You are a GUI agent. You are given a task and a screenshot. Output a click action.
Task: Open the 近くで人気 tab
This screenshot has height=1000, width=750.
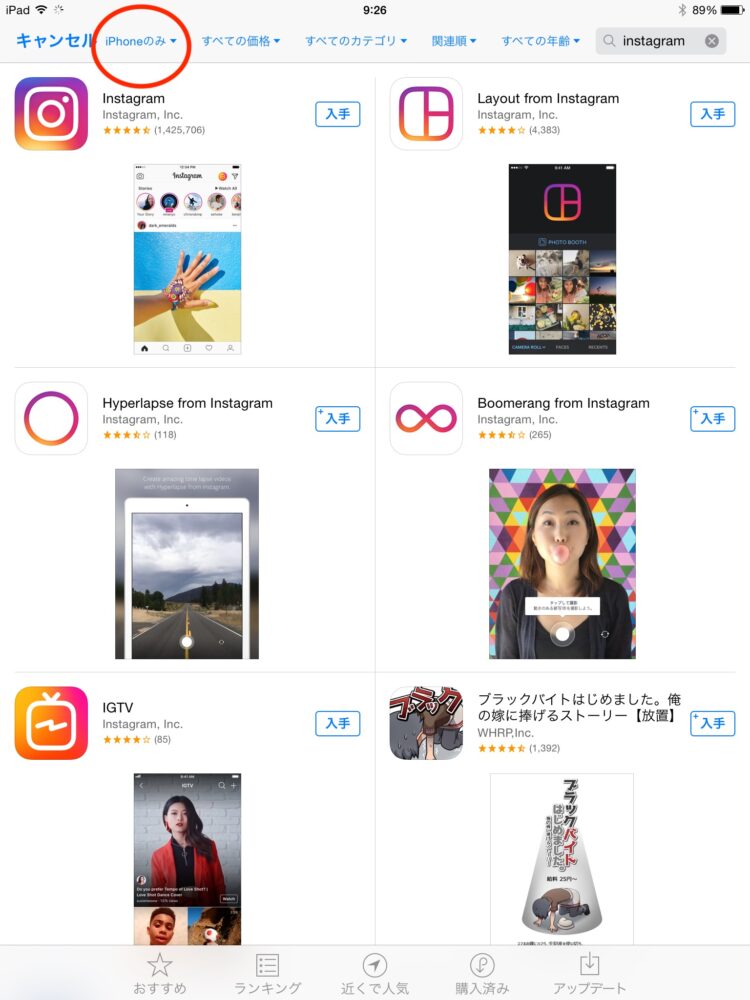(x=375, y=974)
